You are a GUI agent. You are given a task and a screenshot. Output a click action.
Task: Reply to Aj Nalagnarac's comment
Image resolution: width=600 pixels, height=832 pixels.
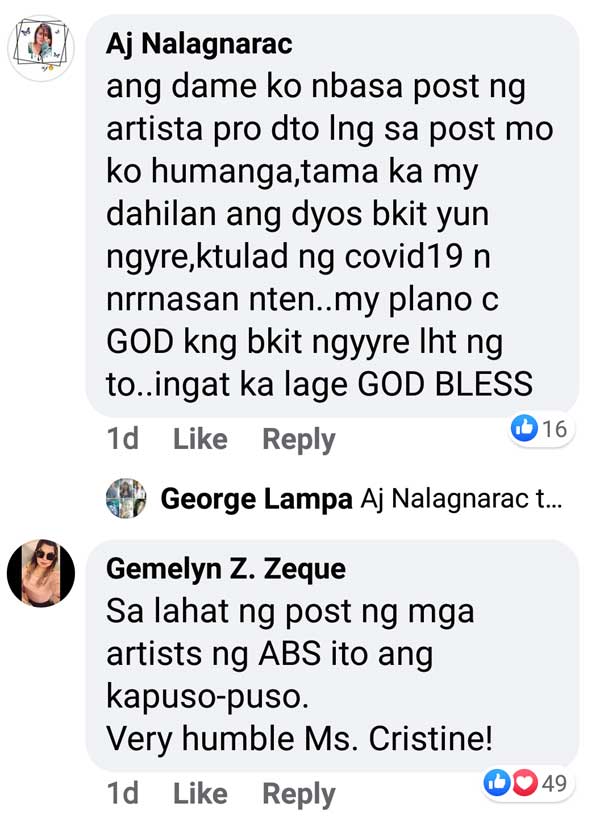pos(298,439)
